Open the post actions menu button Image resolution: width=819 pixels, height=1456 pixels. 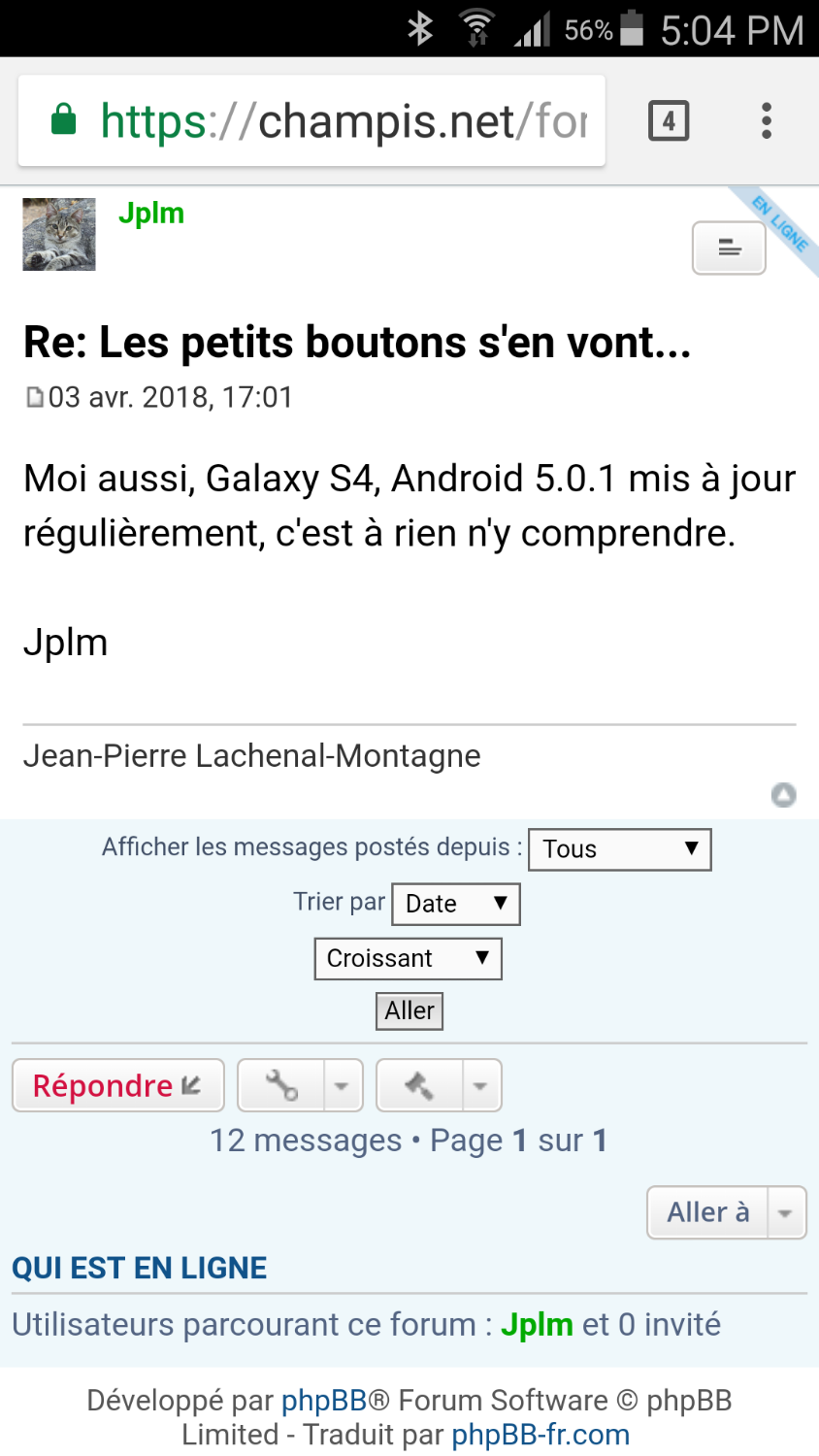point(729,248)
